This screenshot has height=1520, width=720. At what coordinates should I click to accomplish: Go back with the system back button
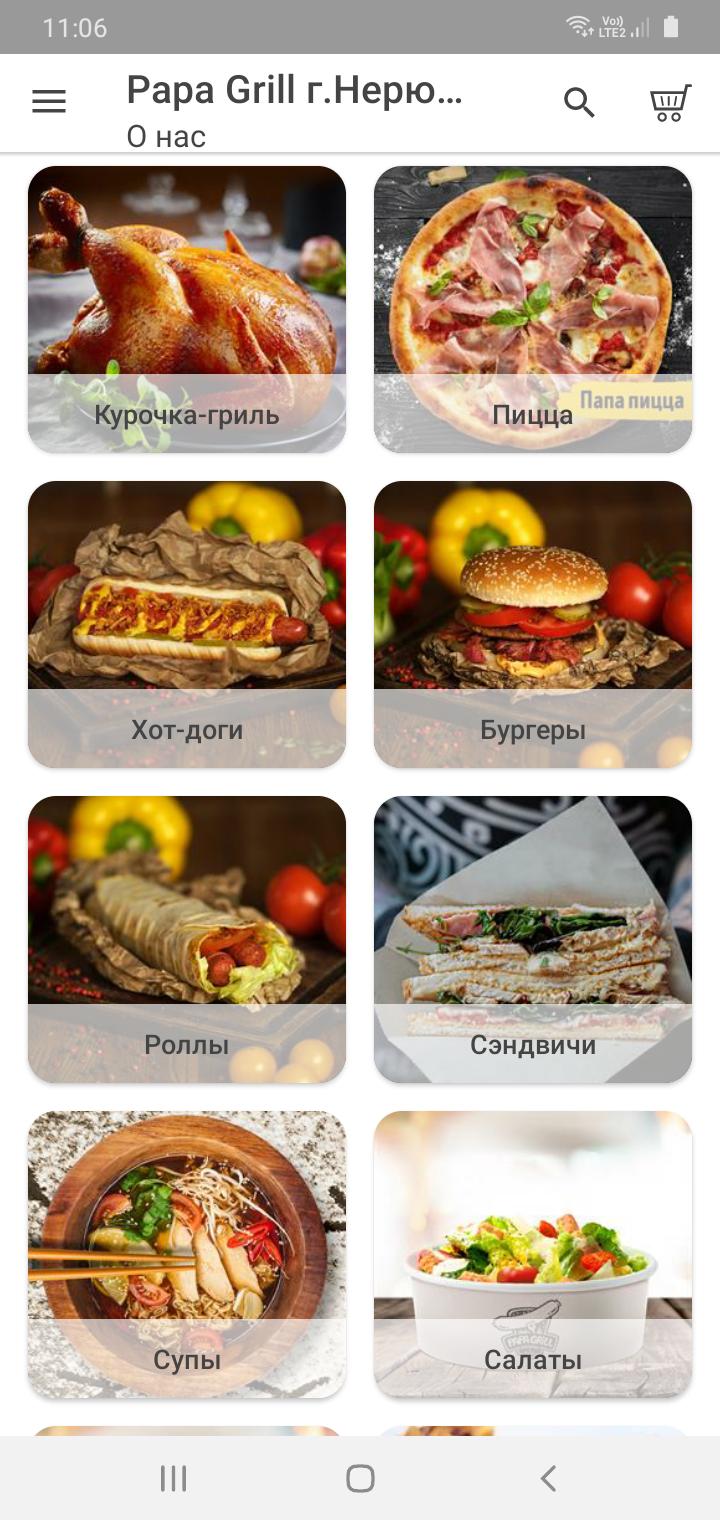[x=547, y=1478]
